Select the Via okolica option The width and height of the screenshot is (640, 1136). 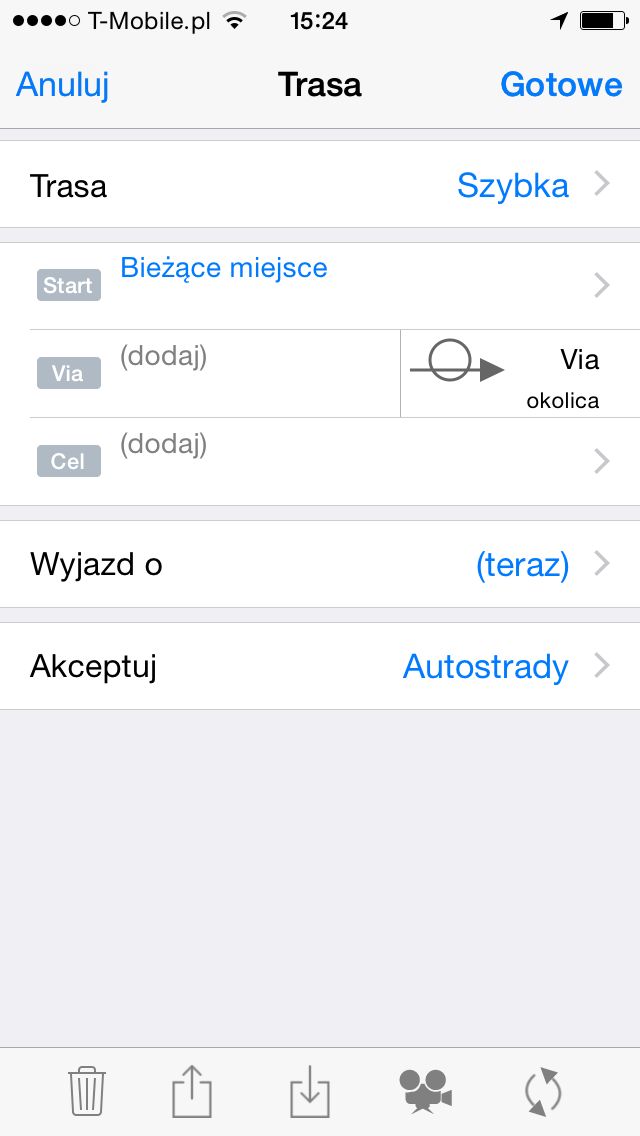pyautogui.click(x=520, y=374)
